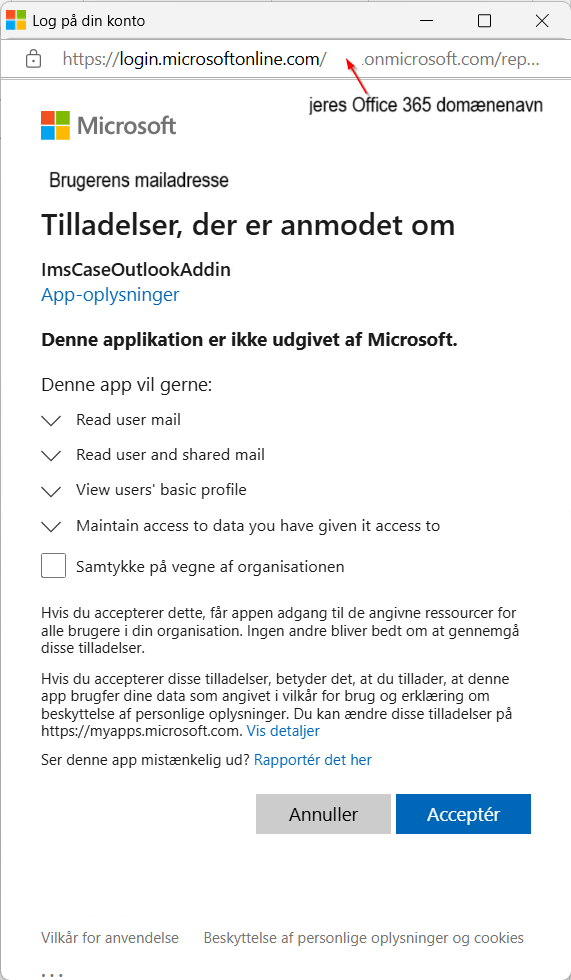This screenshot has width=571, height=980.
Task: Maximize the window
Action: click(484, 21)
